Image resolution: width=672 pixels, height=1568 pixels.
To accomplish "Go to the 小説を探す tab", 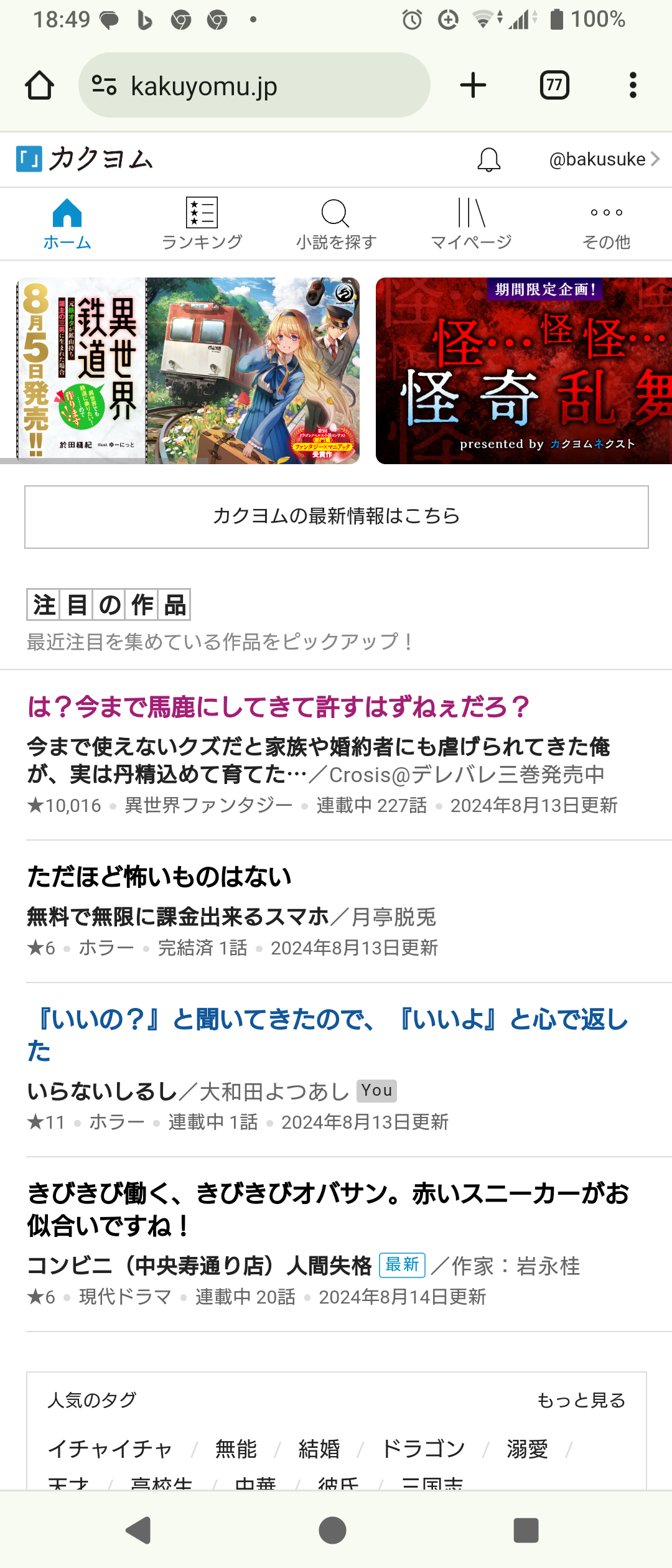I will (x=336, y=224).
